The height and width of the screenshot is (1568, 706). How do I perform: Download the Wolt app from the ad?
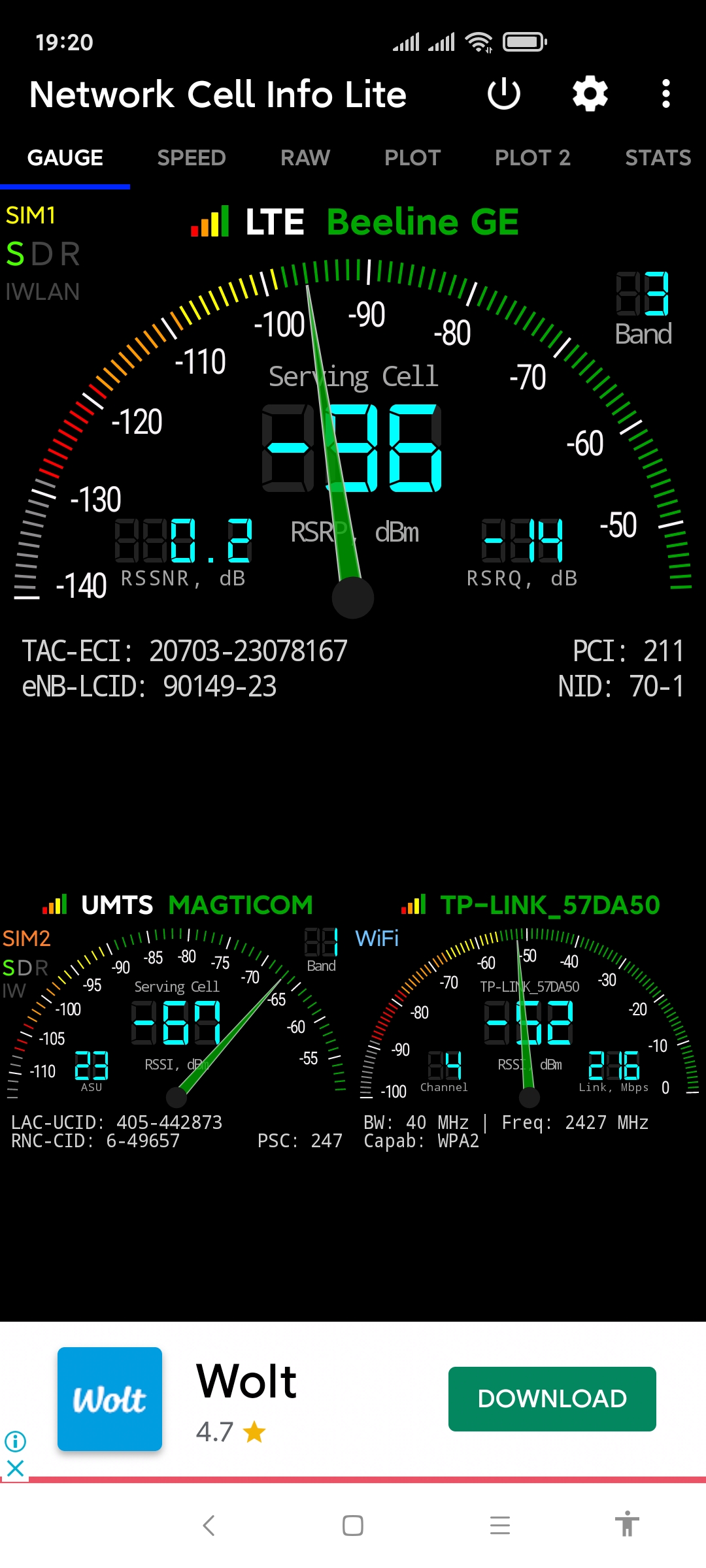pos(552,1399)
